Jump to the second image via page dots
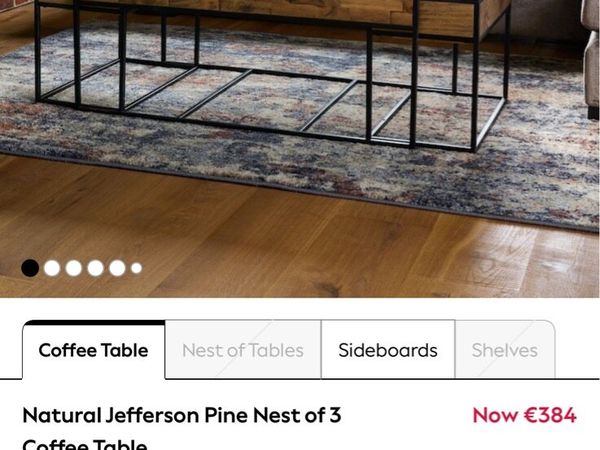Viewport: 600px width, 450px height. click(52, 268)
